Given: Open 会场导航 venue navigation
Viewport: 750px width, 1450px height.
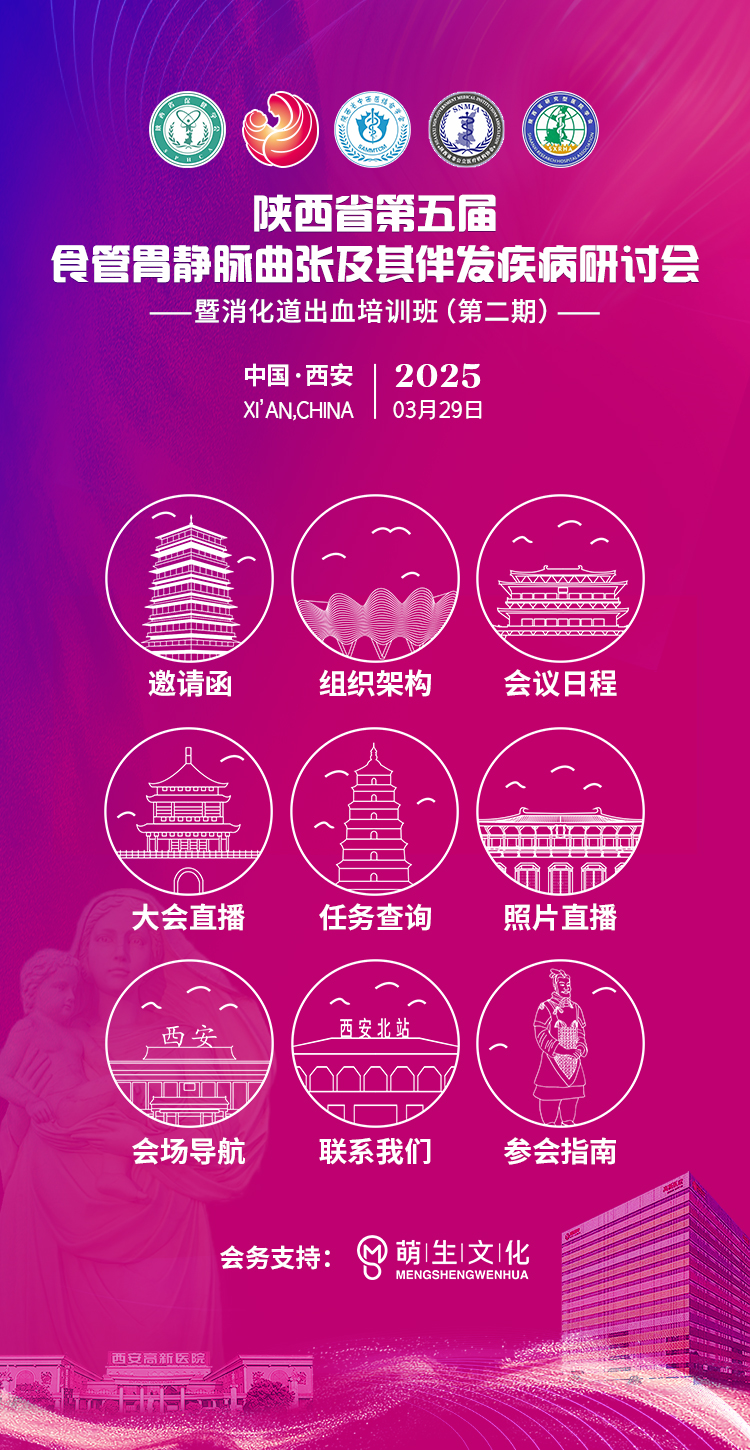Looking at the screenshot, I should click(189, 1064).
